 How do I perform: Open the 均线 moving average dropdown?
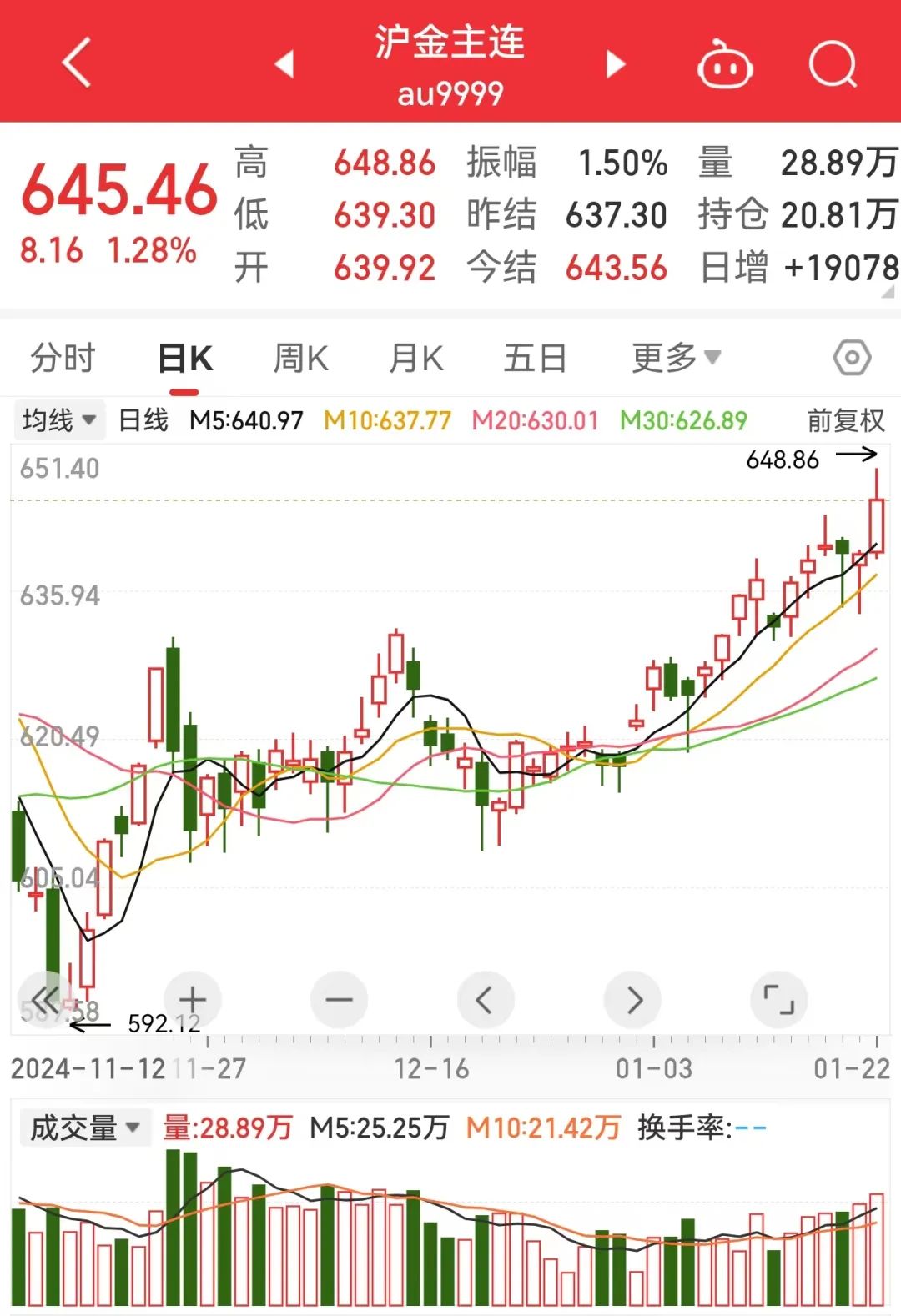coord(58,422)
